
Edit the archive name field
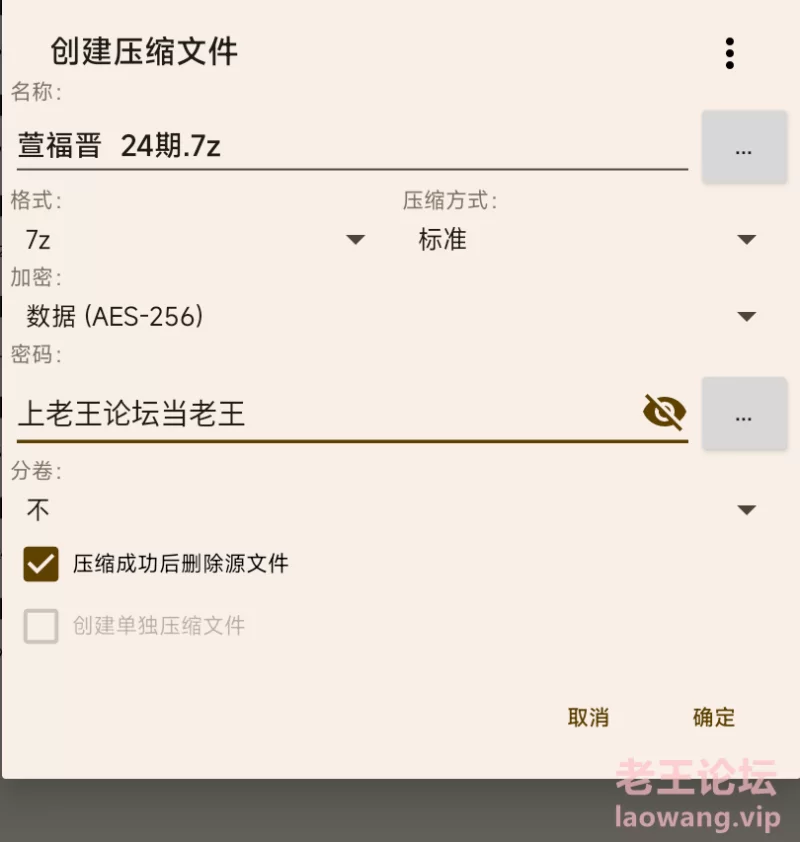click(x=350, y=146)
